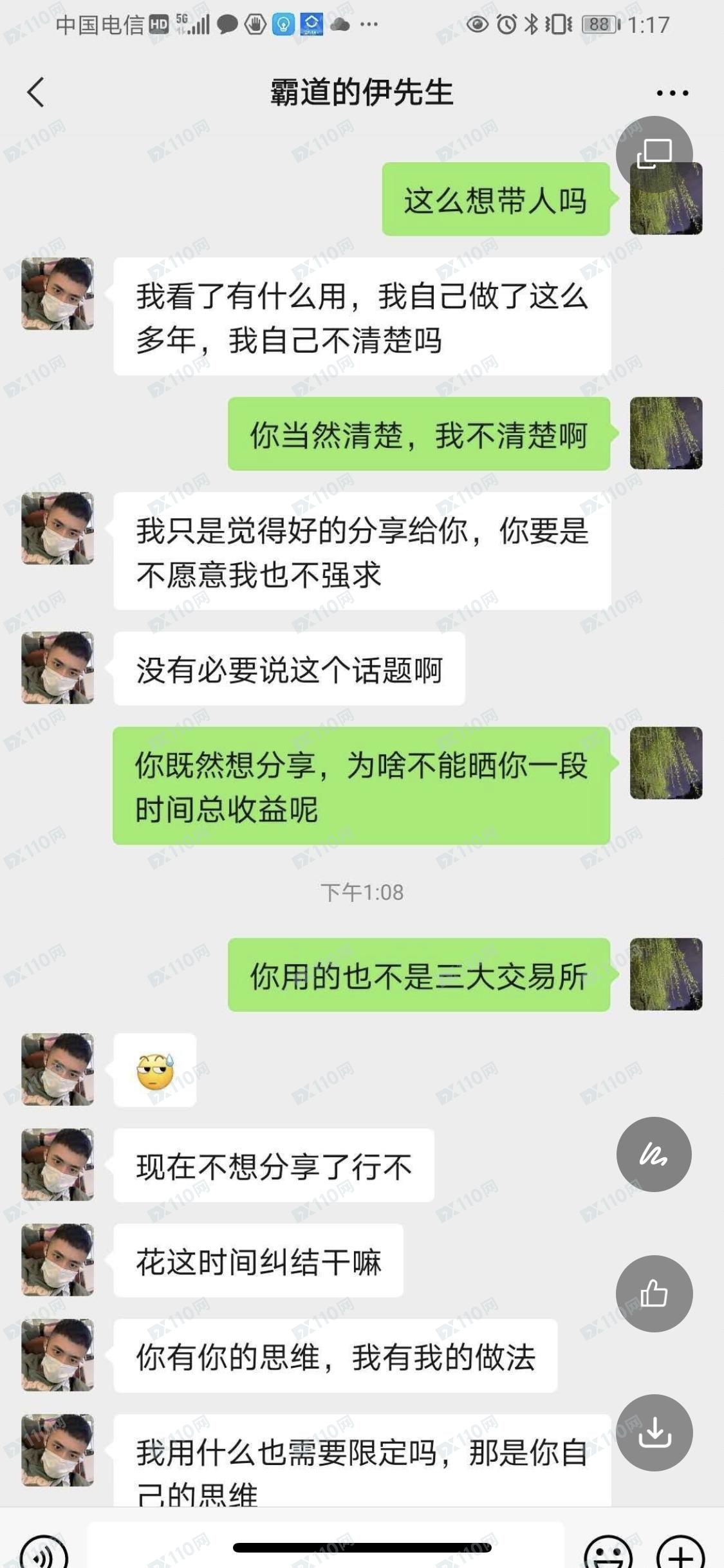Open contact avatar beside 花这时间纠结干嘛

58,1260
